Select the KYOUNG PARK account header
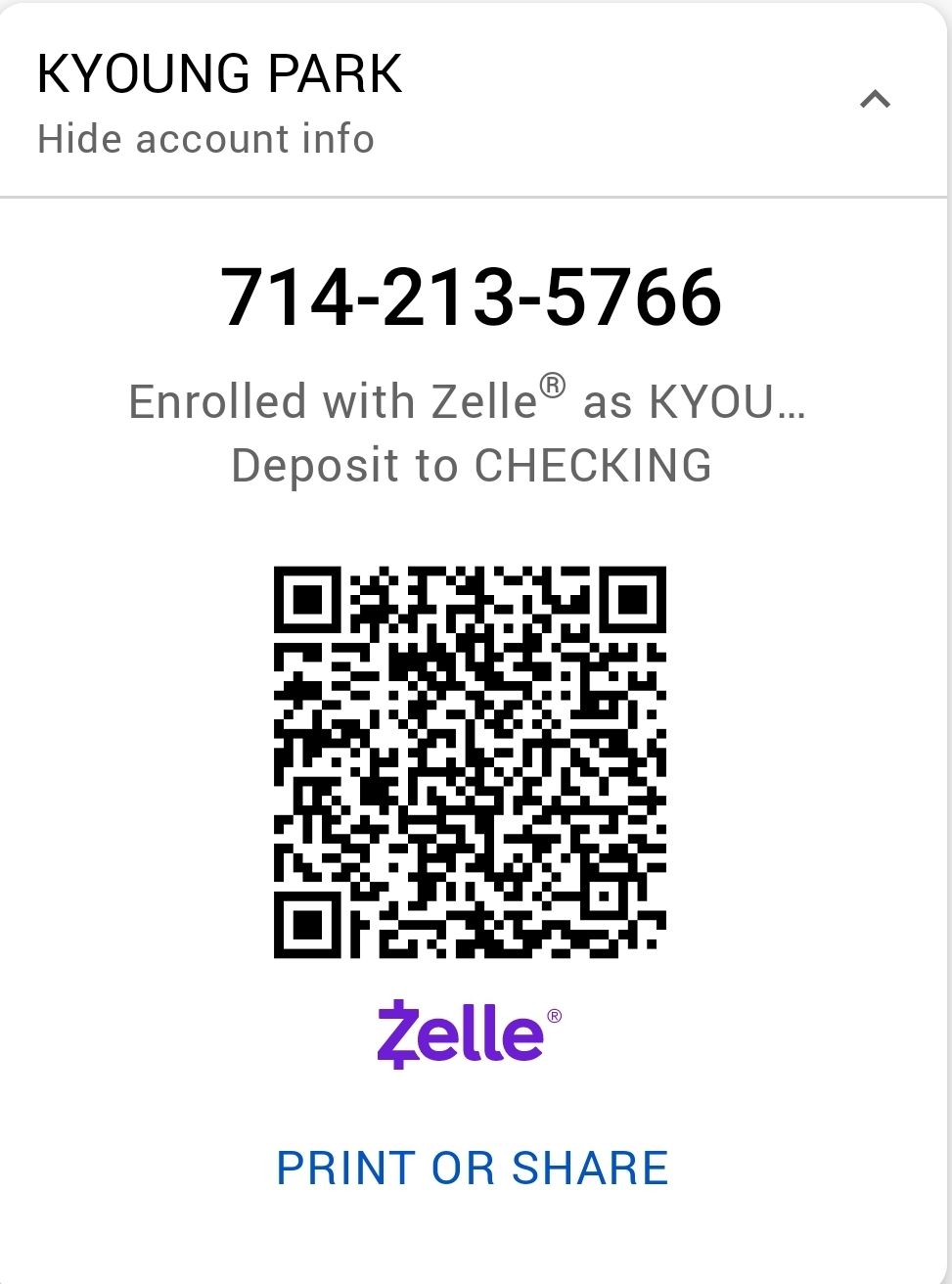952x1284 pixels. pos(219,73)
